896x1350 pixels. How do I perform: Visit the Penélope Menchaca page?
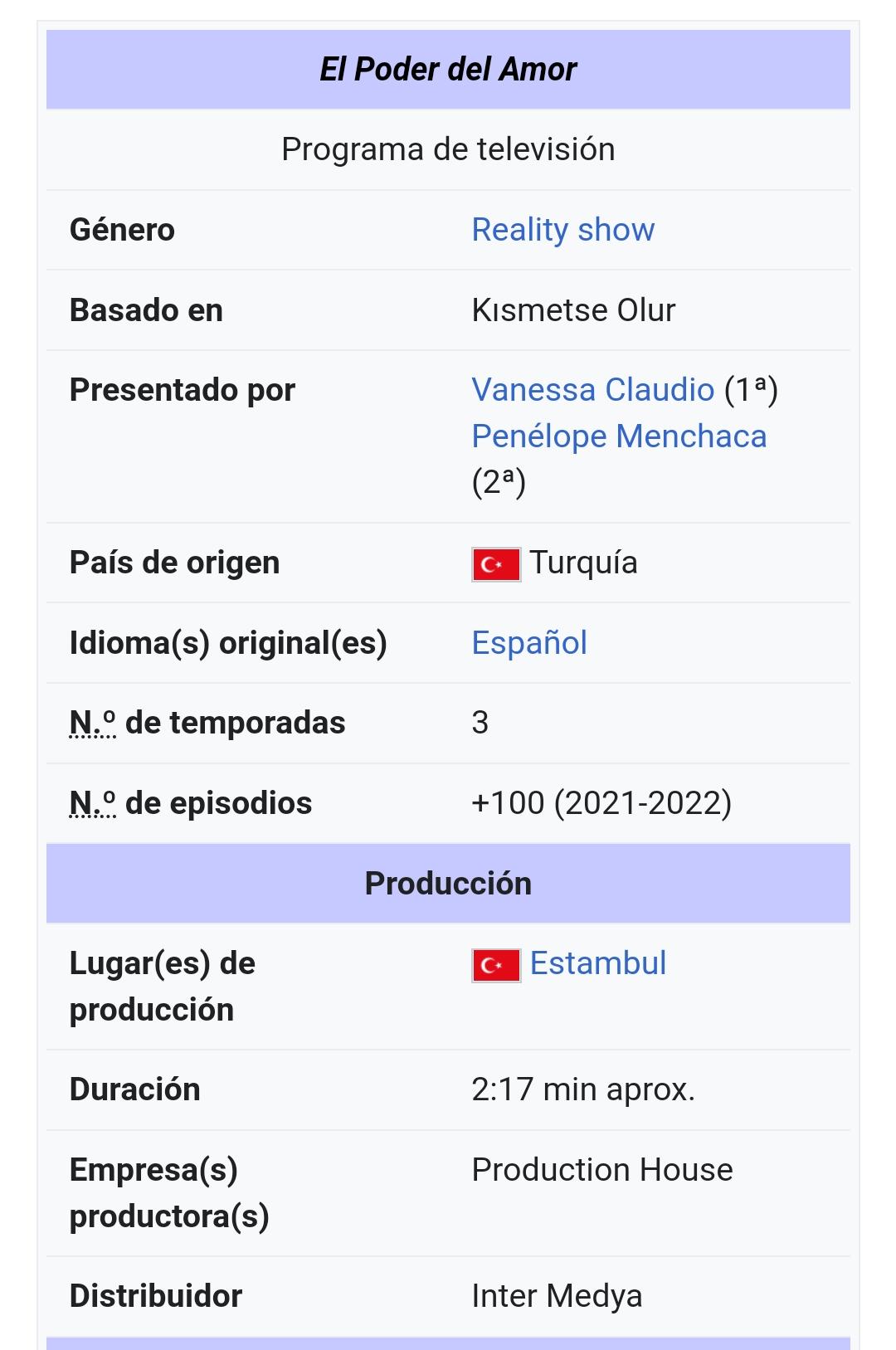618,436
